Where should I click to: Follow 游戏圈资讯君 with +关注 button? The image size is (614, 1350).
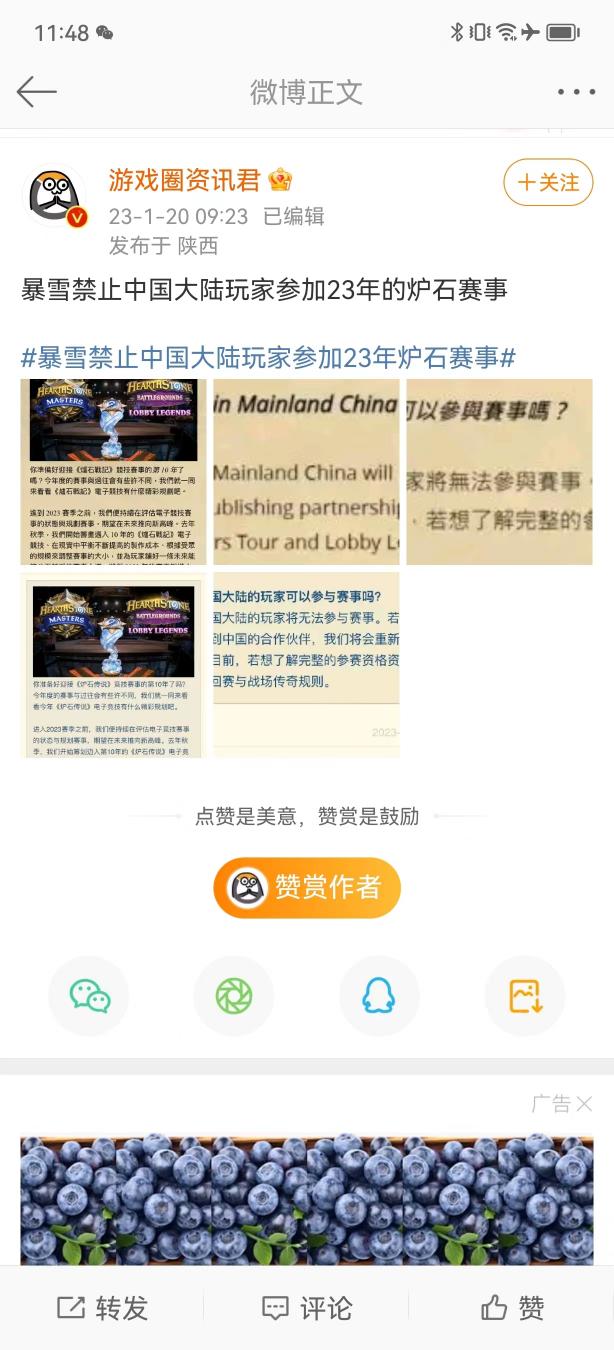pyautogui.click(x=548, y=183)
